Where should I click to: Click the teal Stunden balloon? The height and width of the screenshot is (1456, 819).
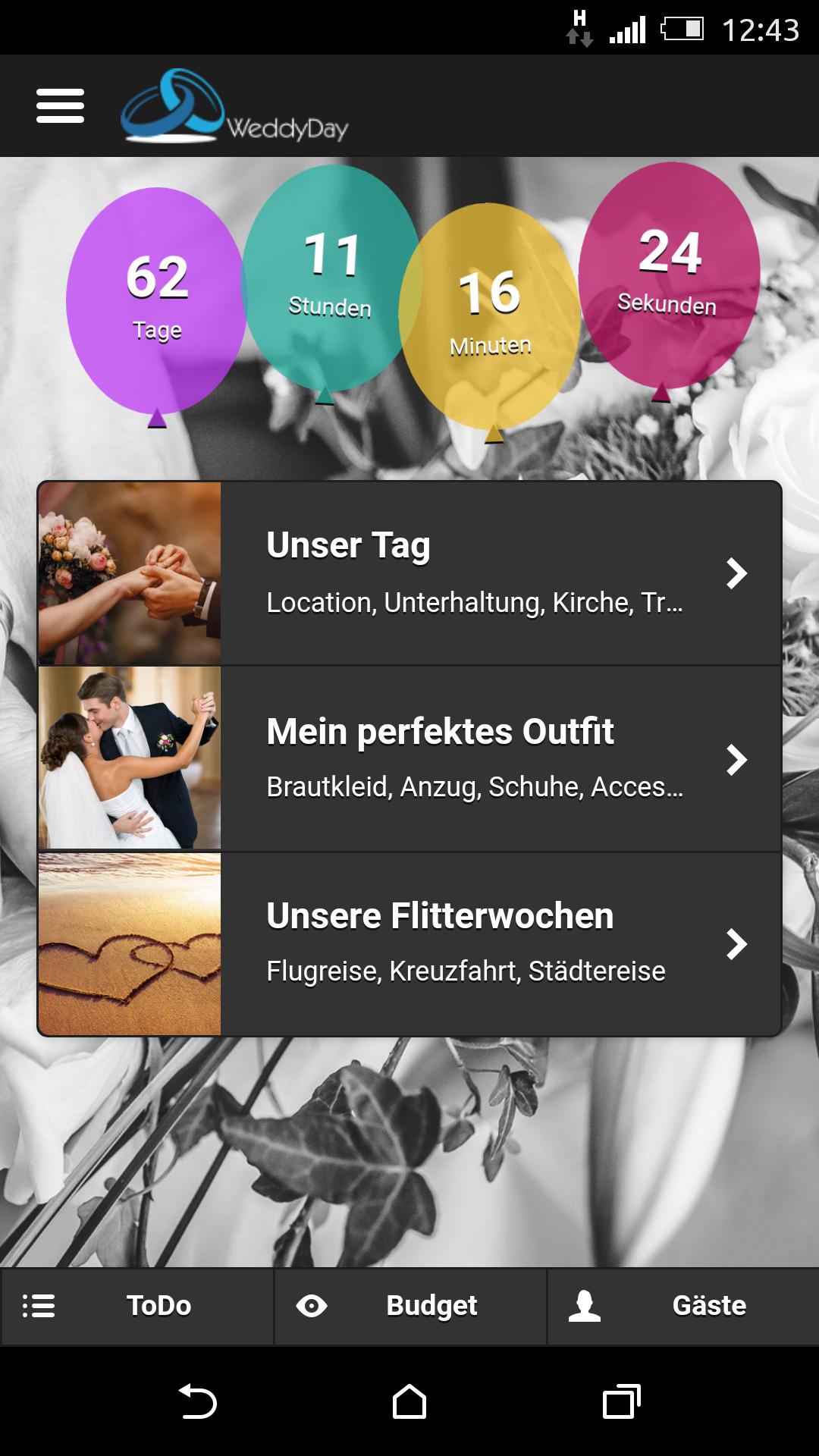pyautogui.click(x=328, y=277)
